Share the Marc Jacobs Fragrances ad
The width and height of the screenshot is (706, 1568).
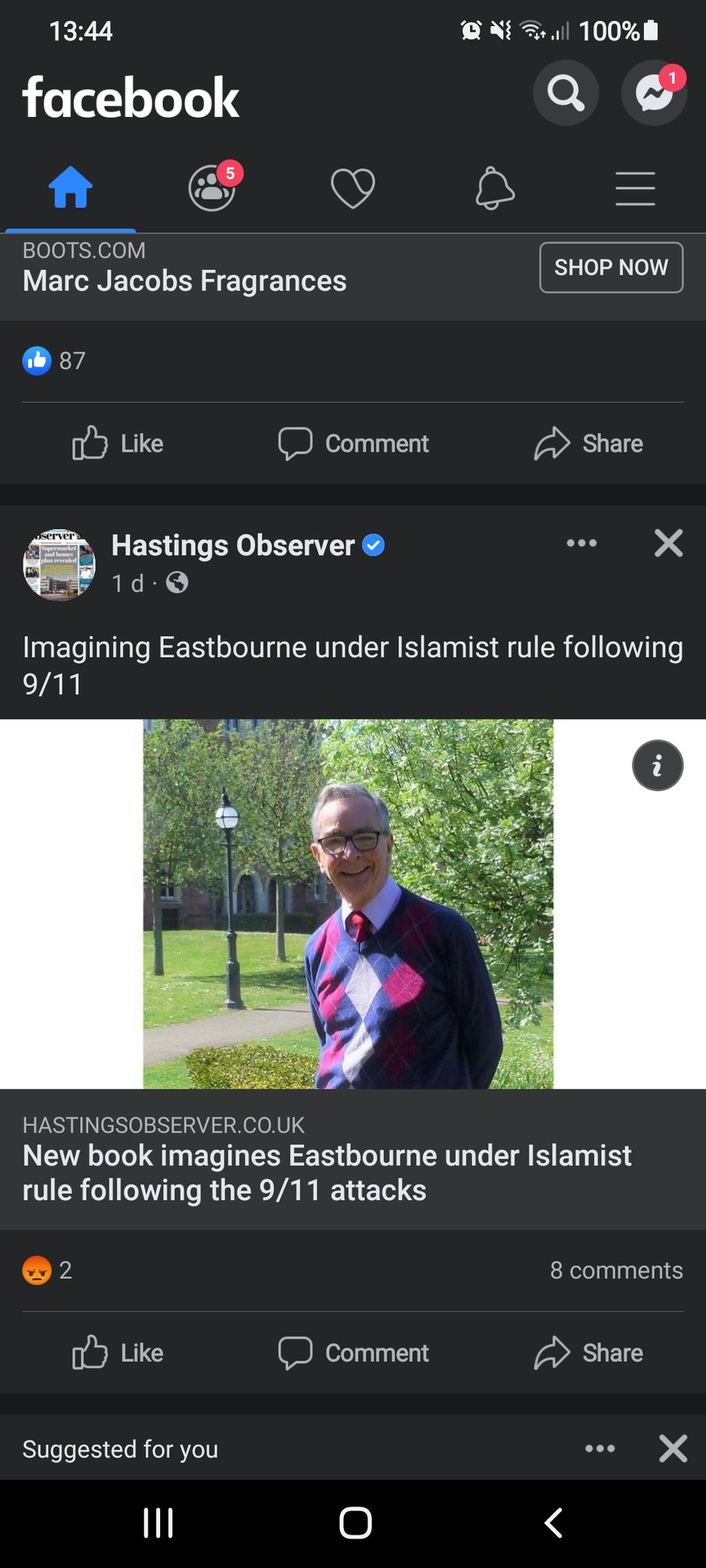[588, 443]
